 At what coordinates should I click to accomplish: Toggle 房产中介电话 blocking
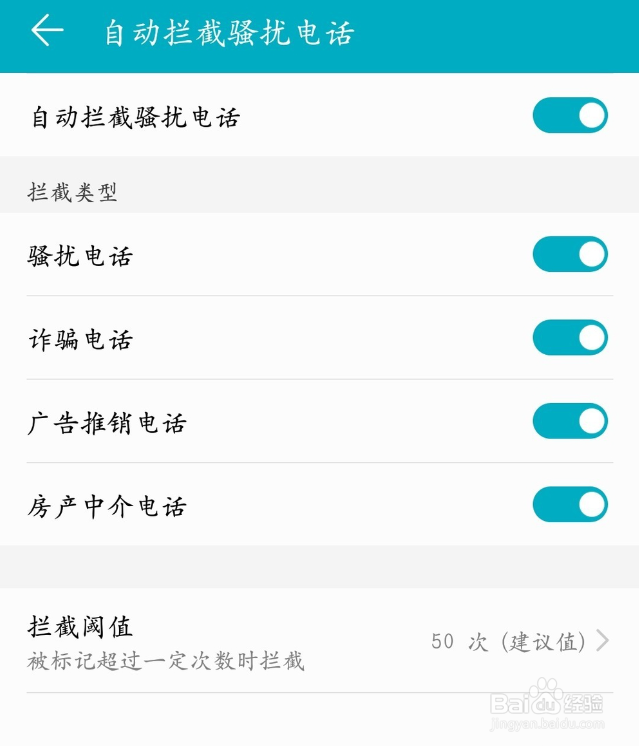point(570,504)
